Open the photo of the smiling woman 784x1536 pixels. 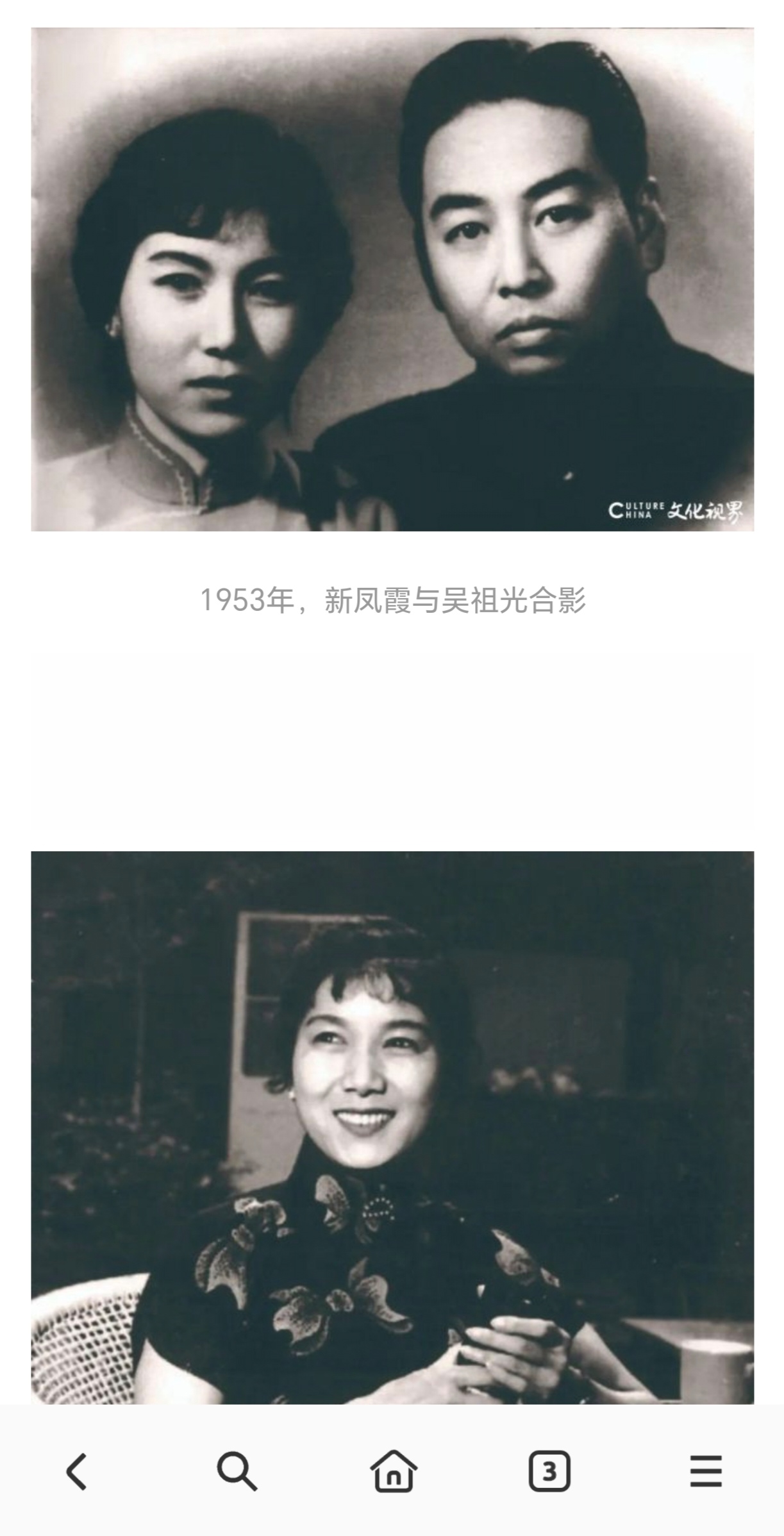[392, 1128]
